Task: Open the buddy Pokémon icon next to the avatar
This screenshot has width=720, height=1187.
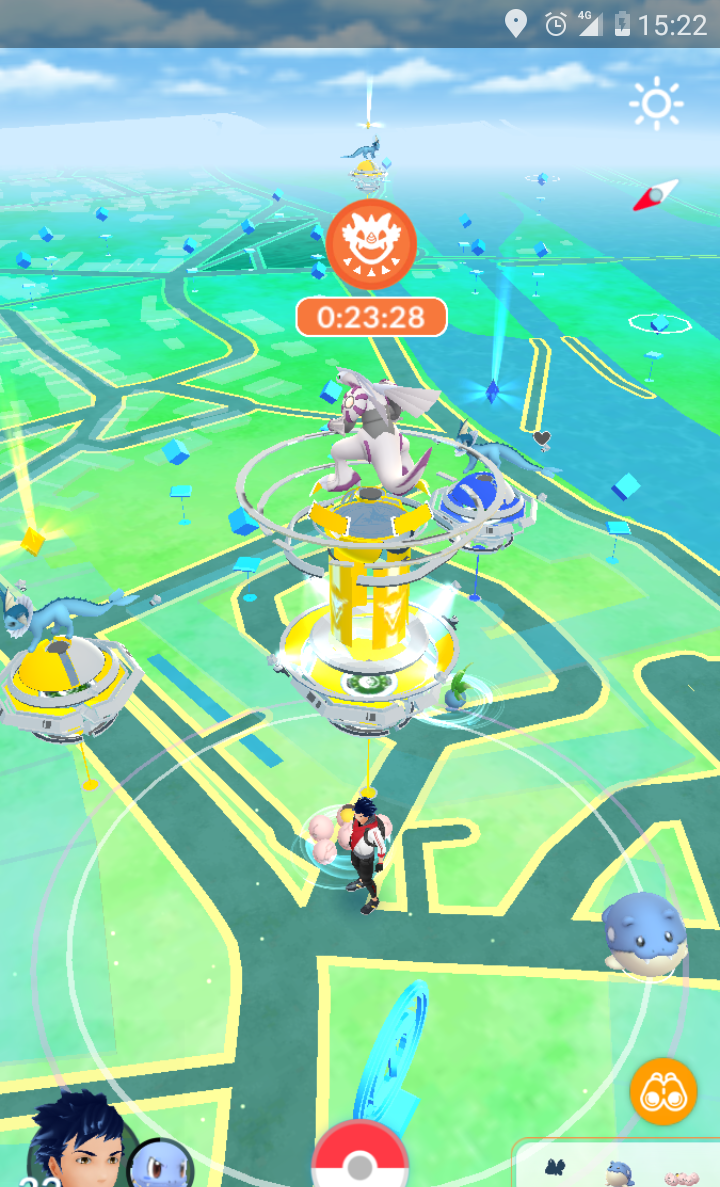Action: point(161,1164)
